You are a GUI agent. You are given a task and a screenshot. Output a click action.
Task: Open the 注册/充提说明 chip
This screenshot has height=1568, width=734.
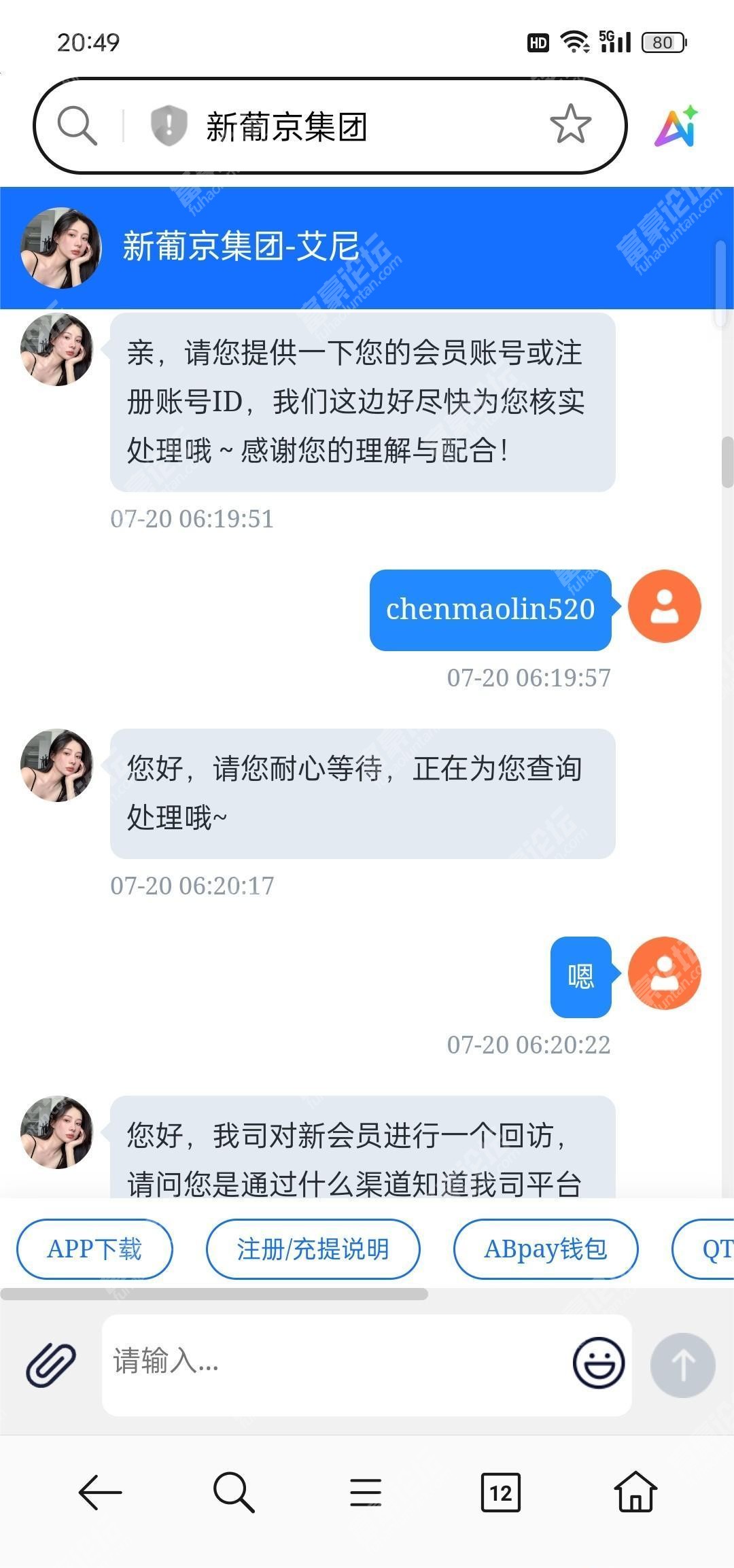[x=313, y=1249]
